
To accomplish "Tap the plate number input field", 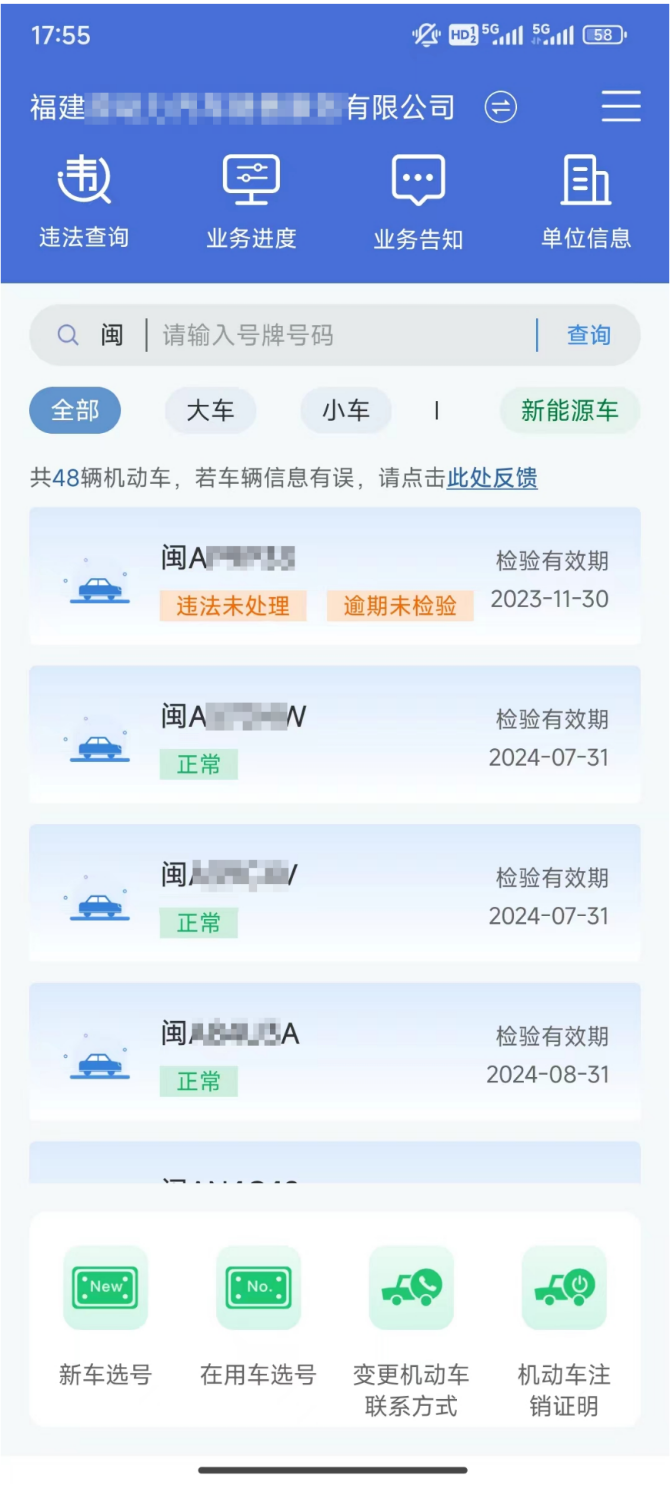I will coord(340,335).
